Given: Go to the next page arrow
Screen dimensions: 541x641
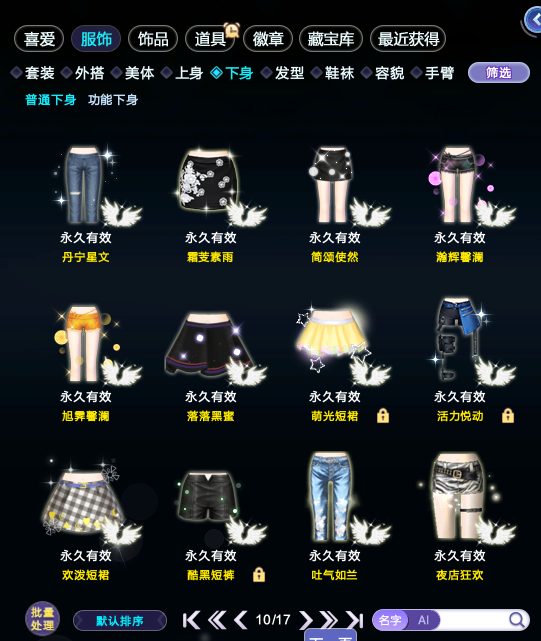Looking at the screenshot, I should [x=305, y=620].
